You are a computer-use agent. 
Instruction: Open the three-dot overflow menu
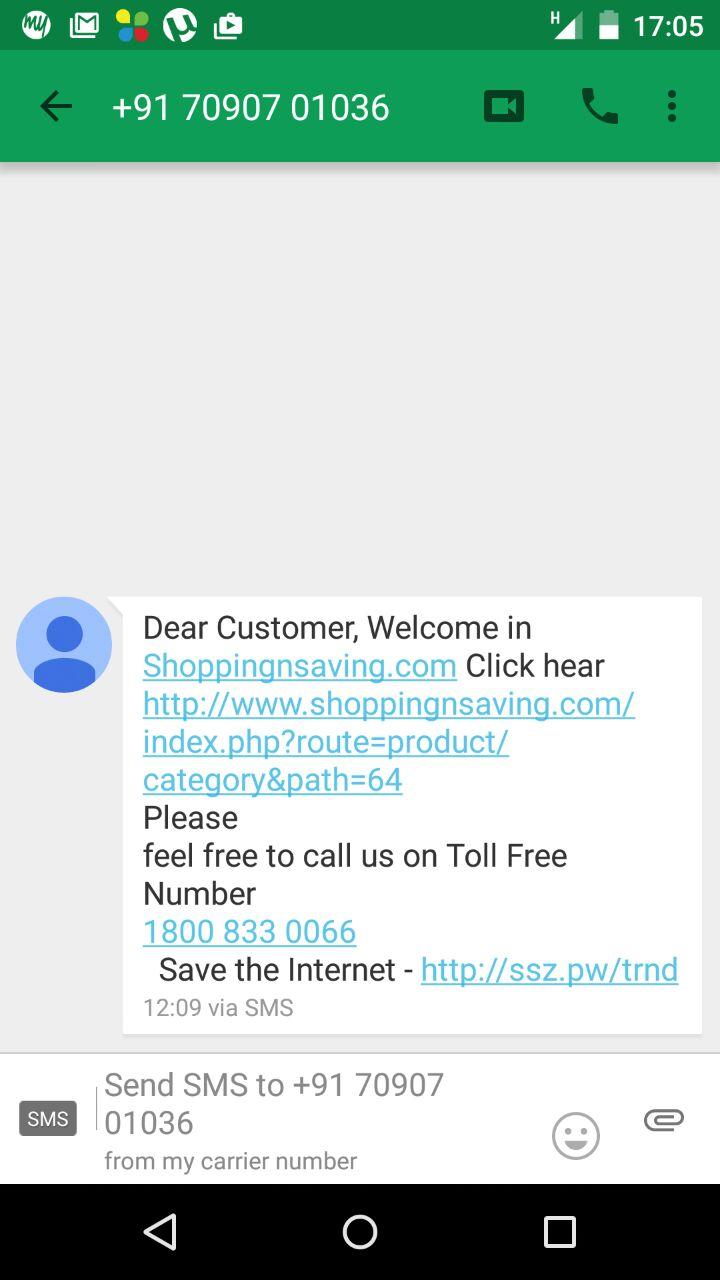pos(672,106)
